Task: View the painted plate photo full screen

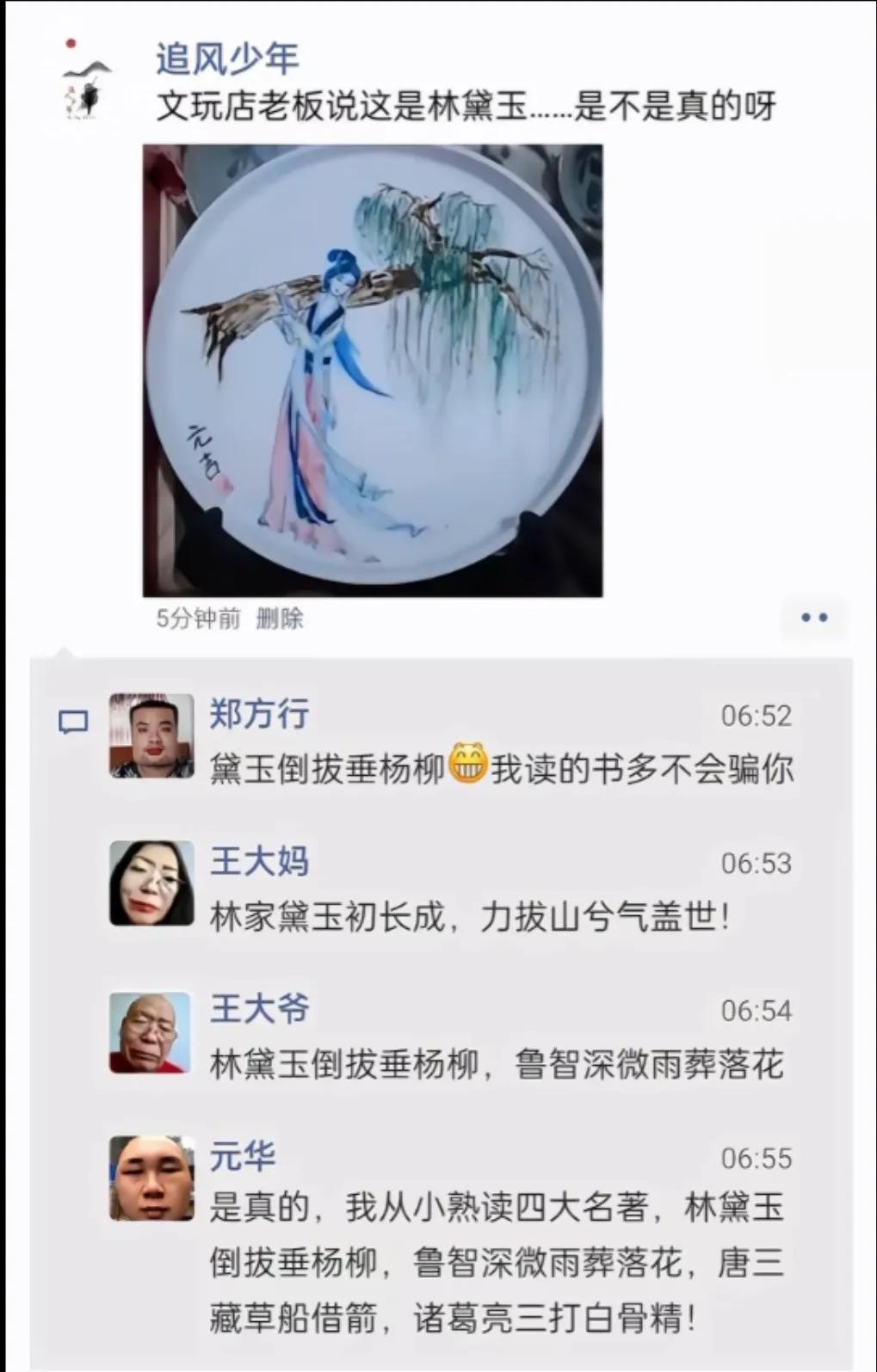Action: 373,370
